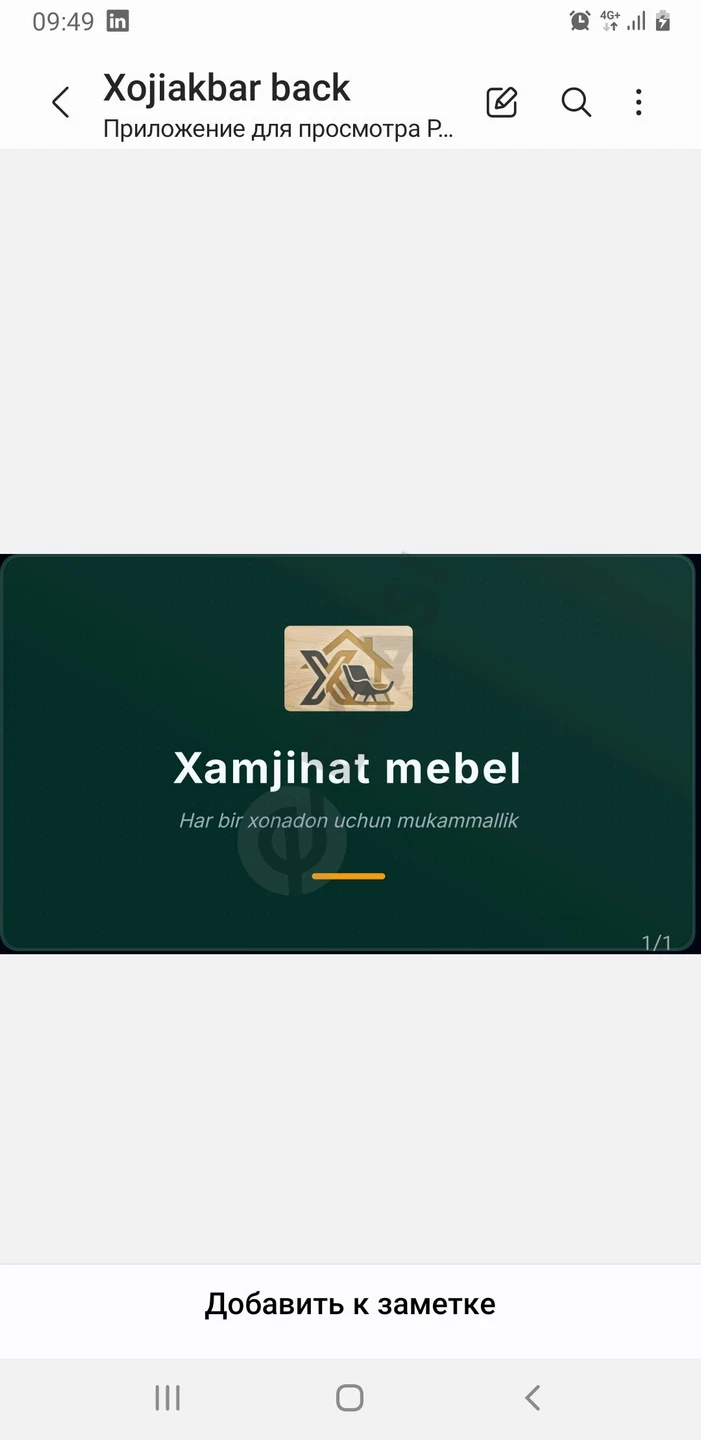
Task: Go to the home screen
Action: [x=350, y=1397]
